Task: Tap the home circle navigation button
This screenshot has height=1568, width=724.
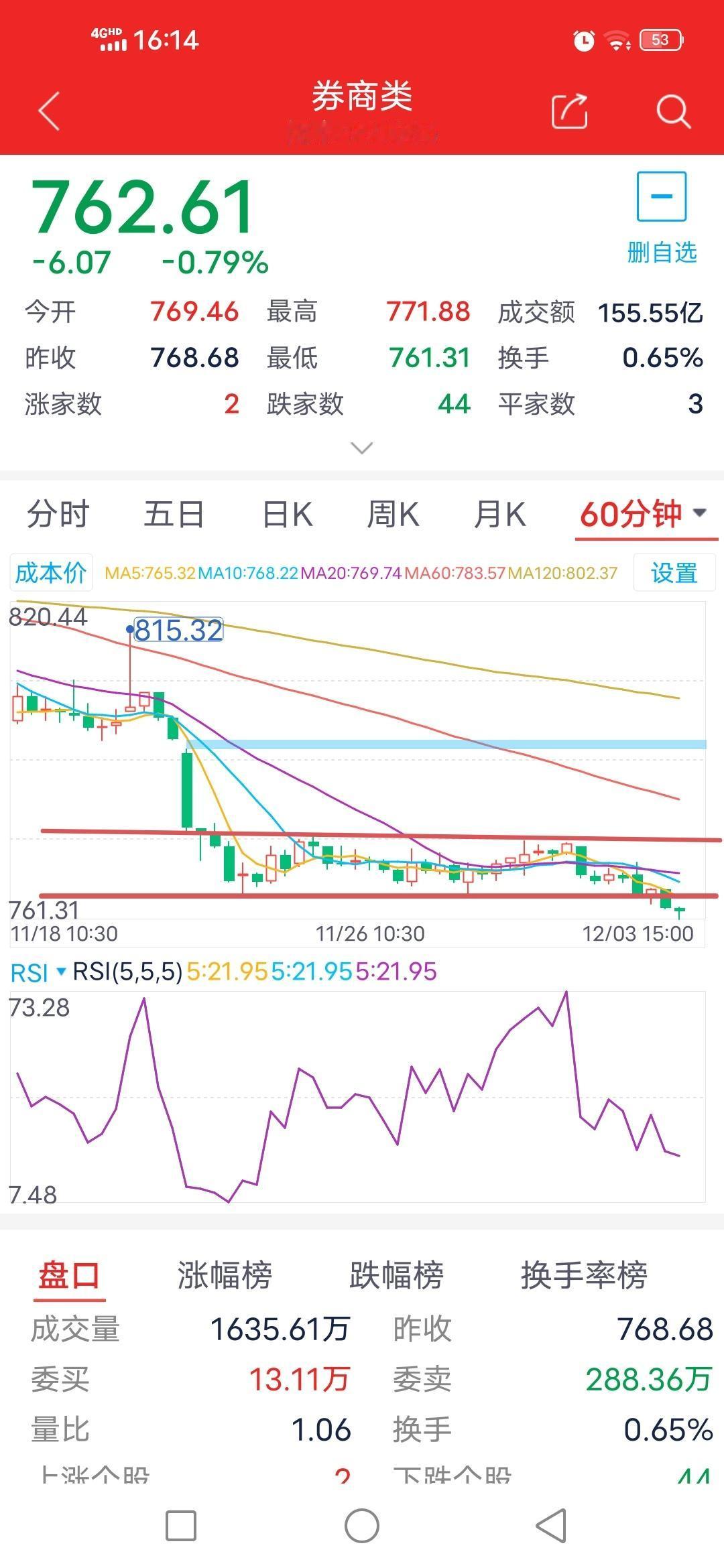Action: [362, 1526]
